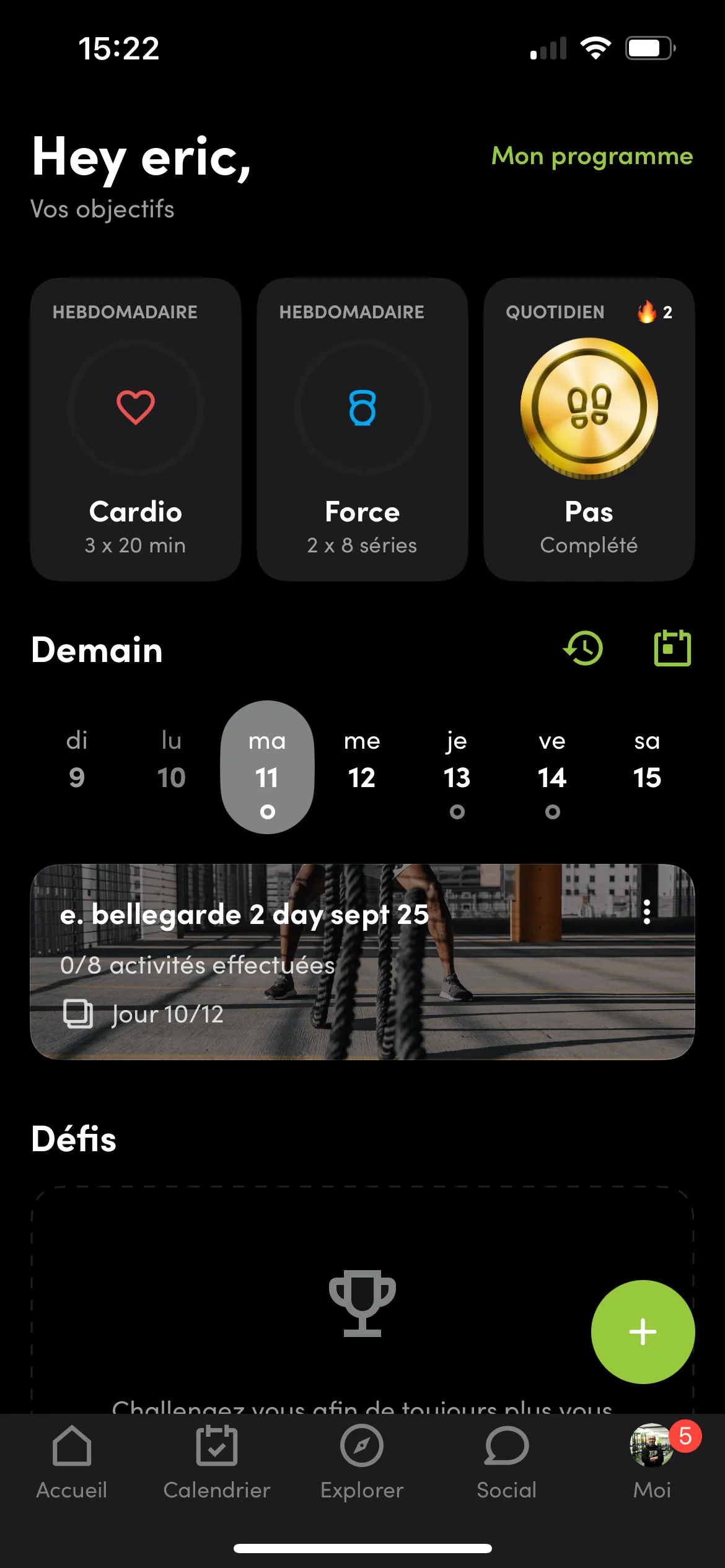Select Monday lu 10
The width and height of the screenshot is (725, 1568).
click(172, 765)
